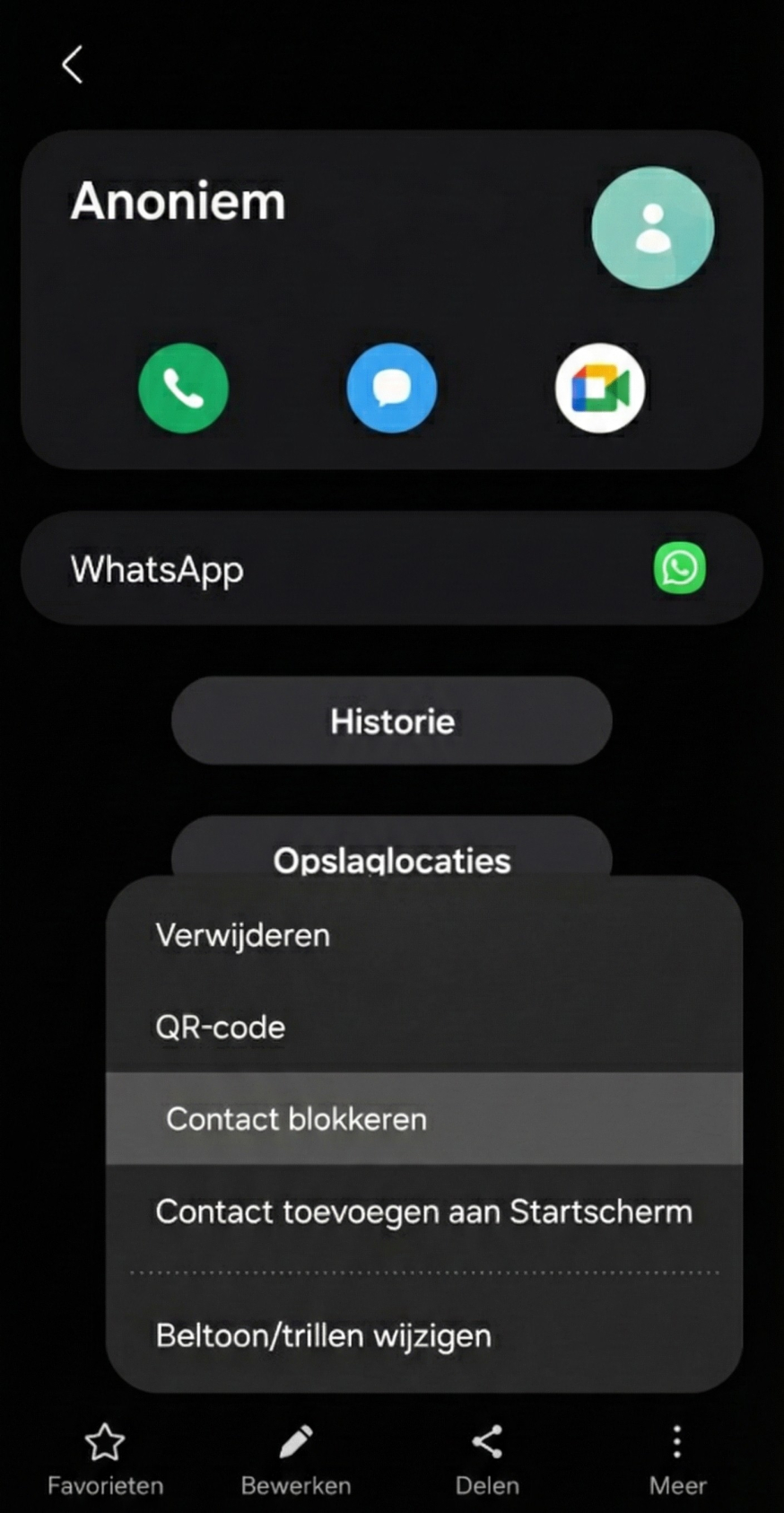This screenshot has width=784, height=1513.
Task: Choose Contact toevoegen aan Startscherm
Action: point(423,1211)
